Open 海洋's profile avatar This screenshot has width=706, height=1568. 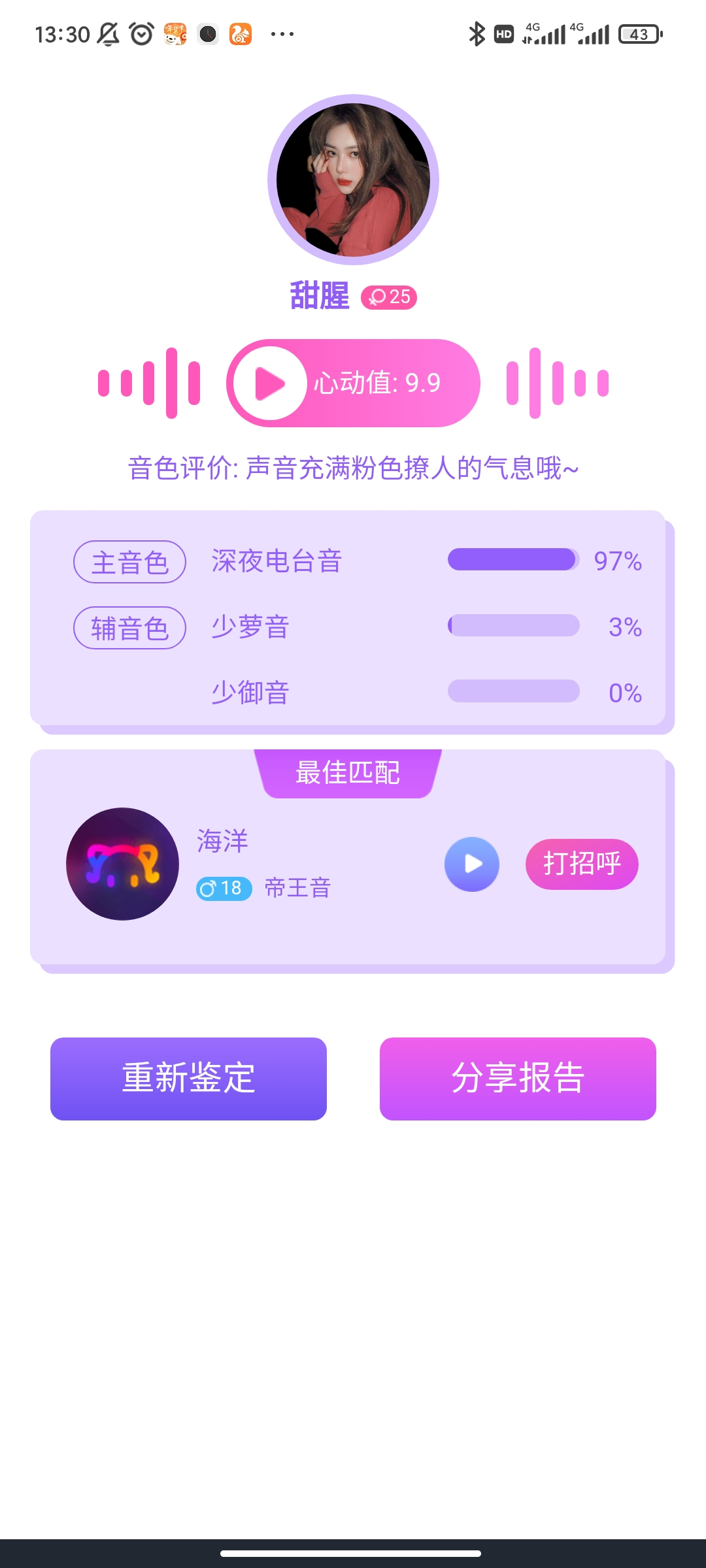click(122, 864)
